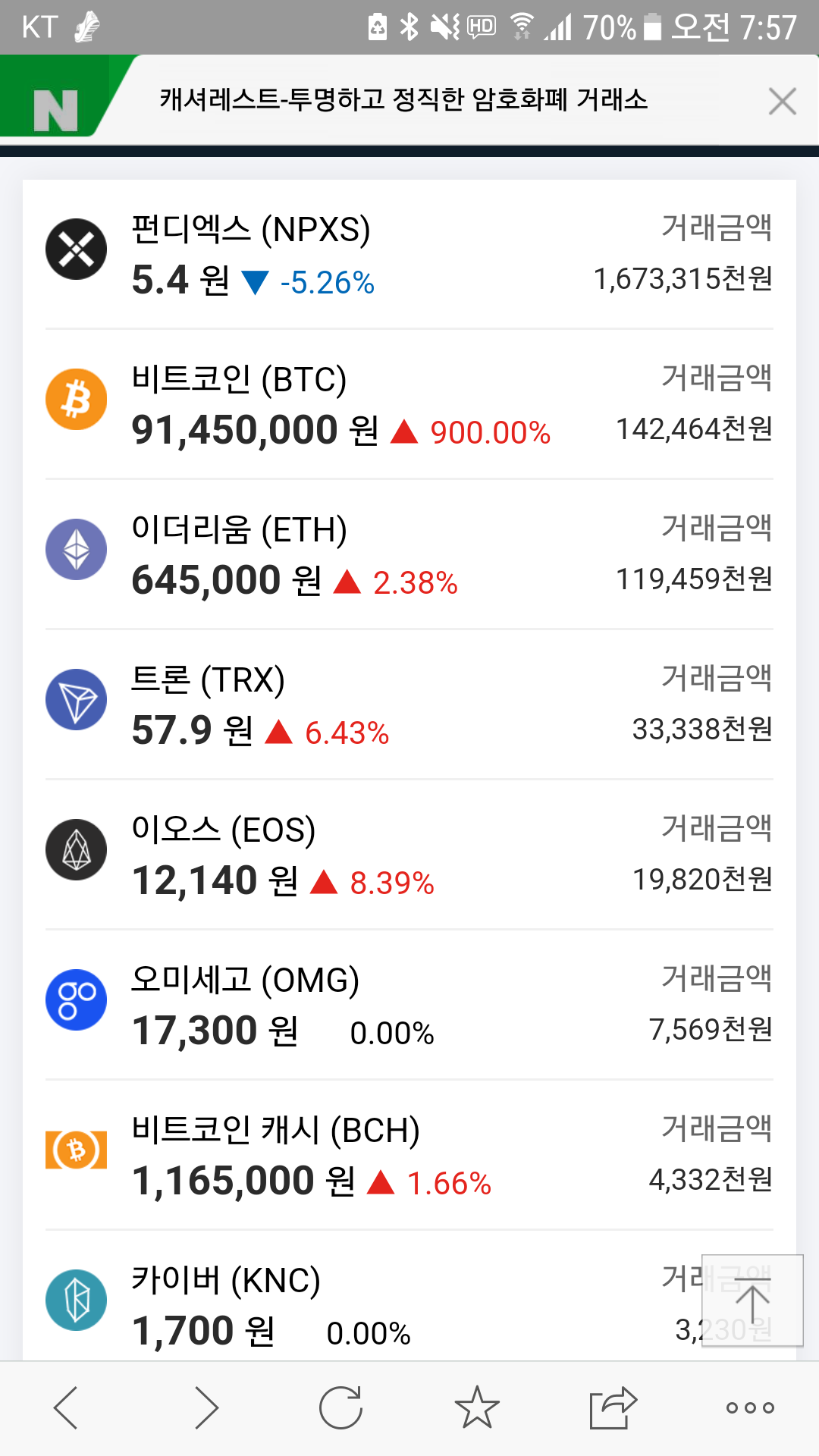Tap the Ethereum (ETH) coin icon
Image resolution: width=819 pixels, height=1456 pixels.
click(x=76, y=550)
